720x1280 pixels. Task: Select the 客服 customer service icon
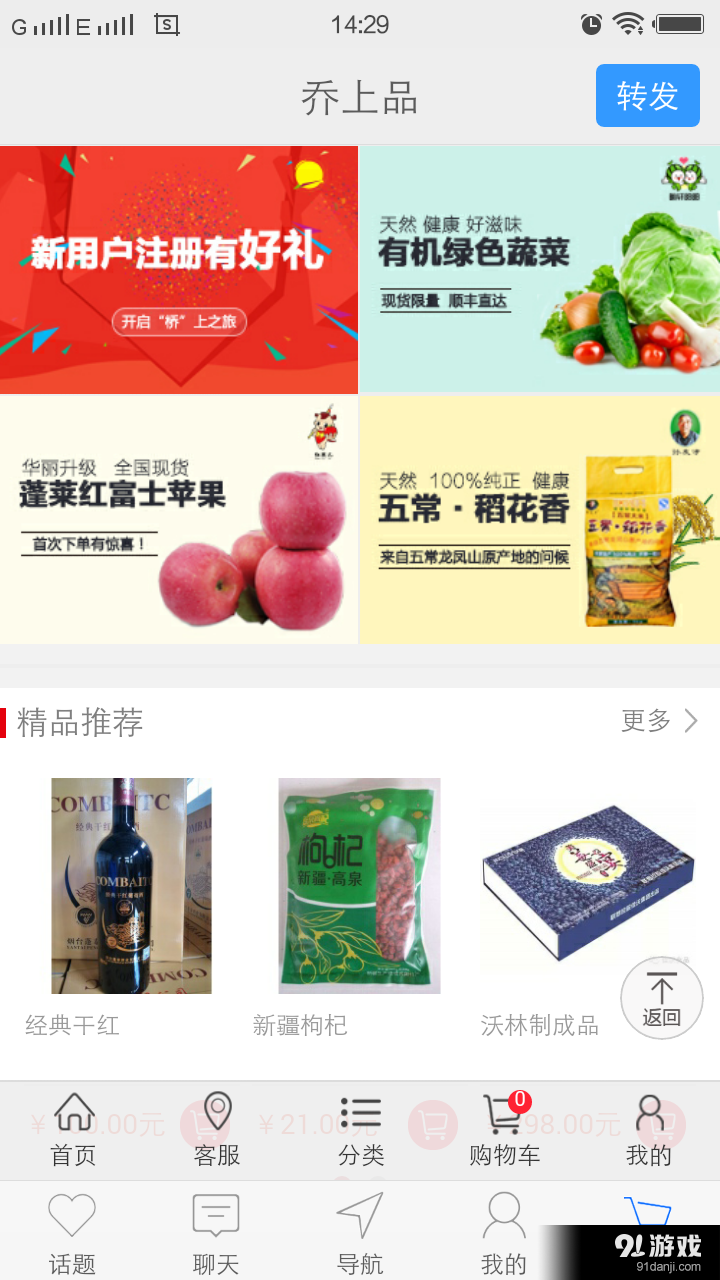[x=216, y=1112]
